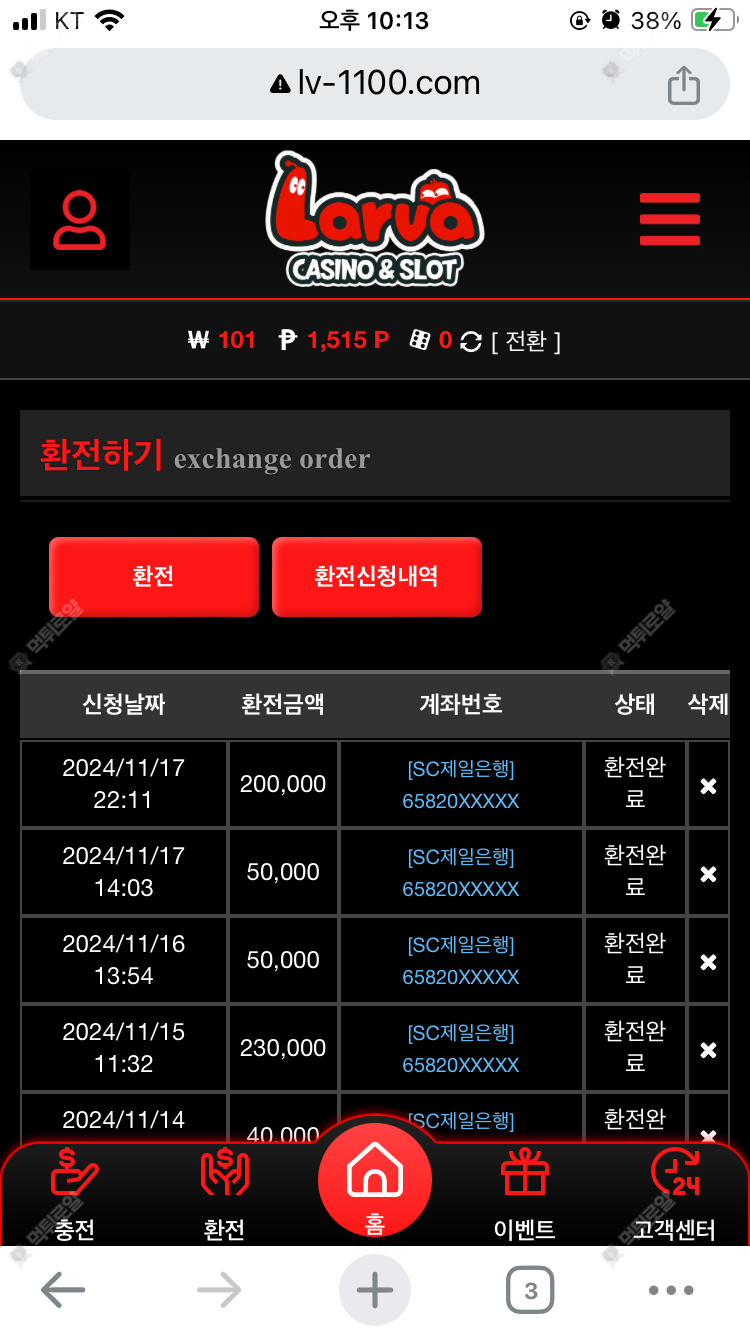The height and width of the screenshot is (1334, 750).
Task: Open the 이벤트 events tab
Action: click(525, 1195)
